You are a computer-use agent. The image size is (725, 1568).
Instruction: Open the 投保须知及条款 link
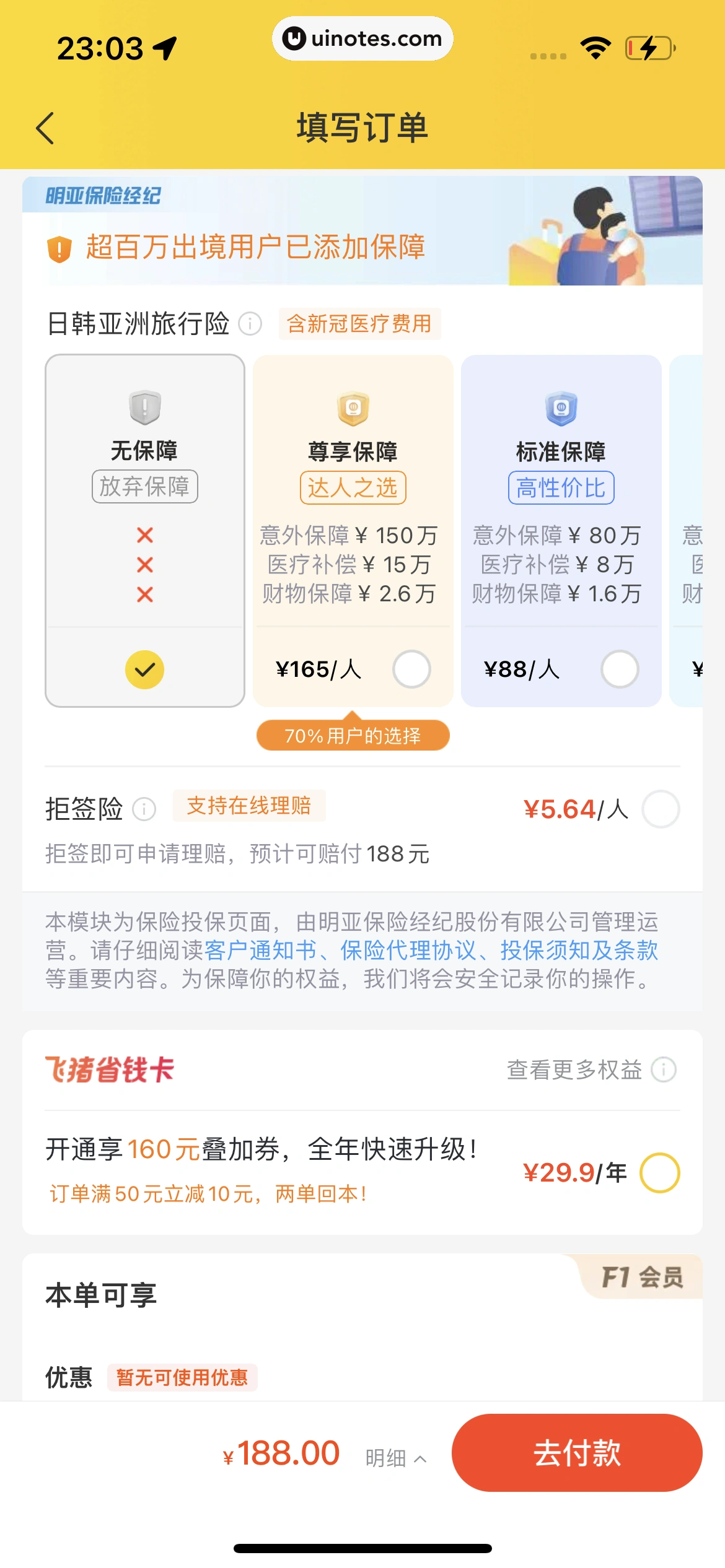click(579, 951)
